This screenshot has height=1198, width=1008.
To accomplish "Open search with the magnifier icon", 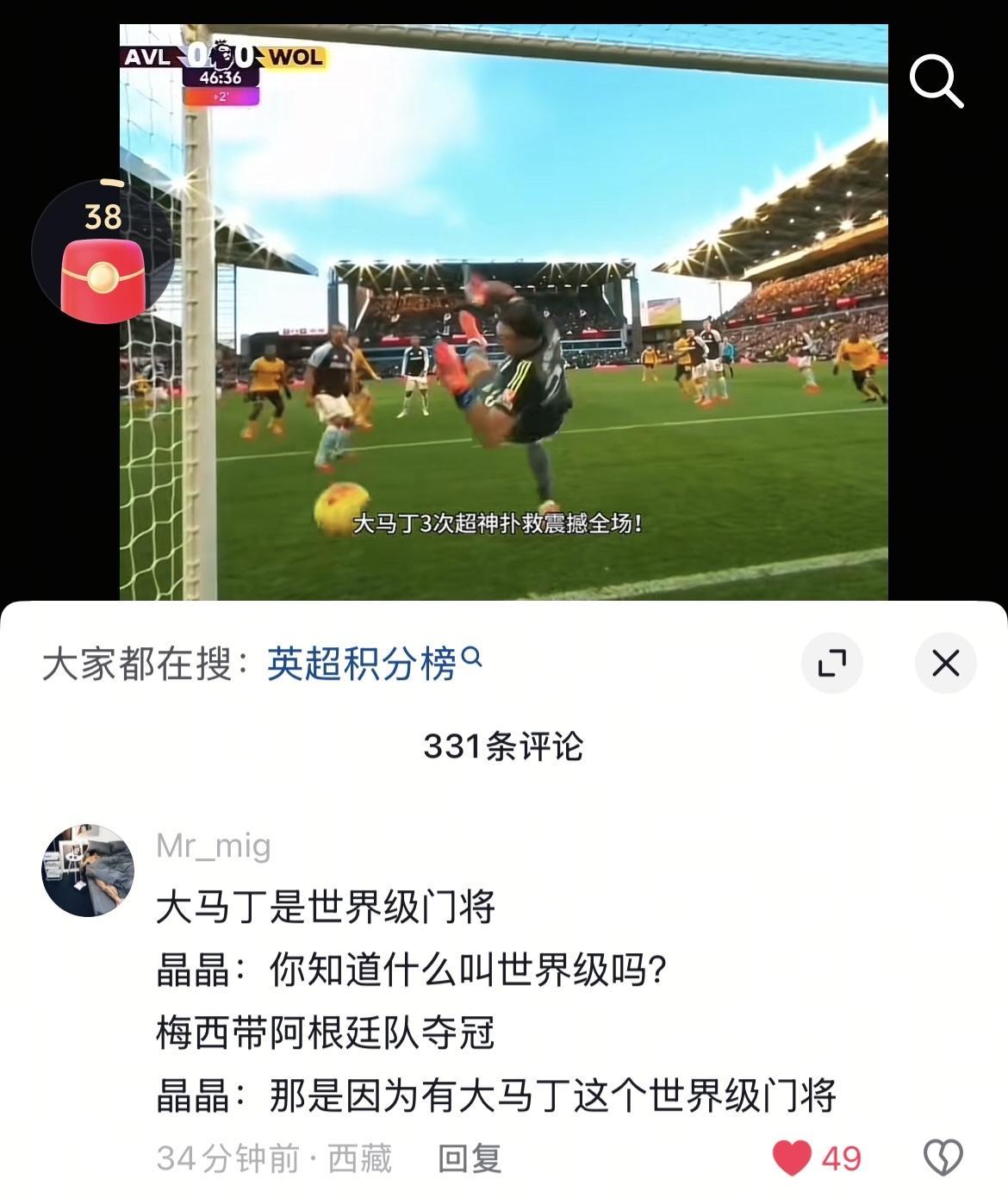I will click(935, 84).
